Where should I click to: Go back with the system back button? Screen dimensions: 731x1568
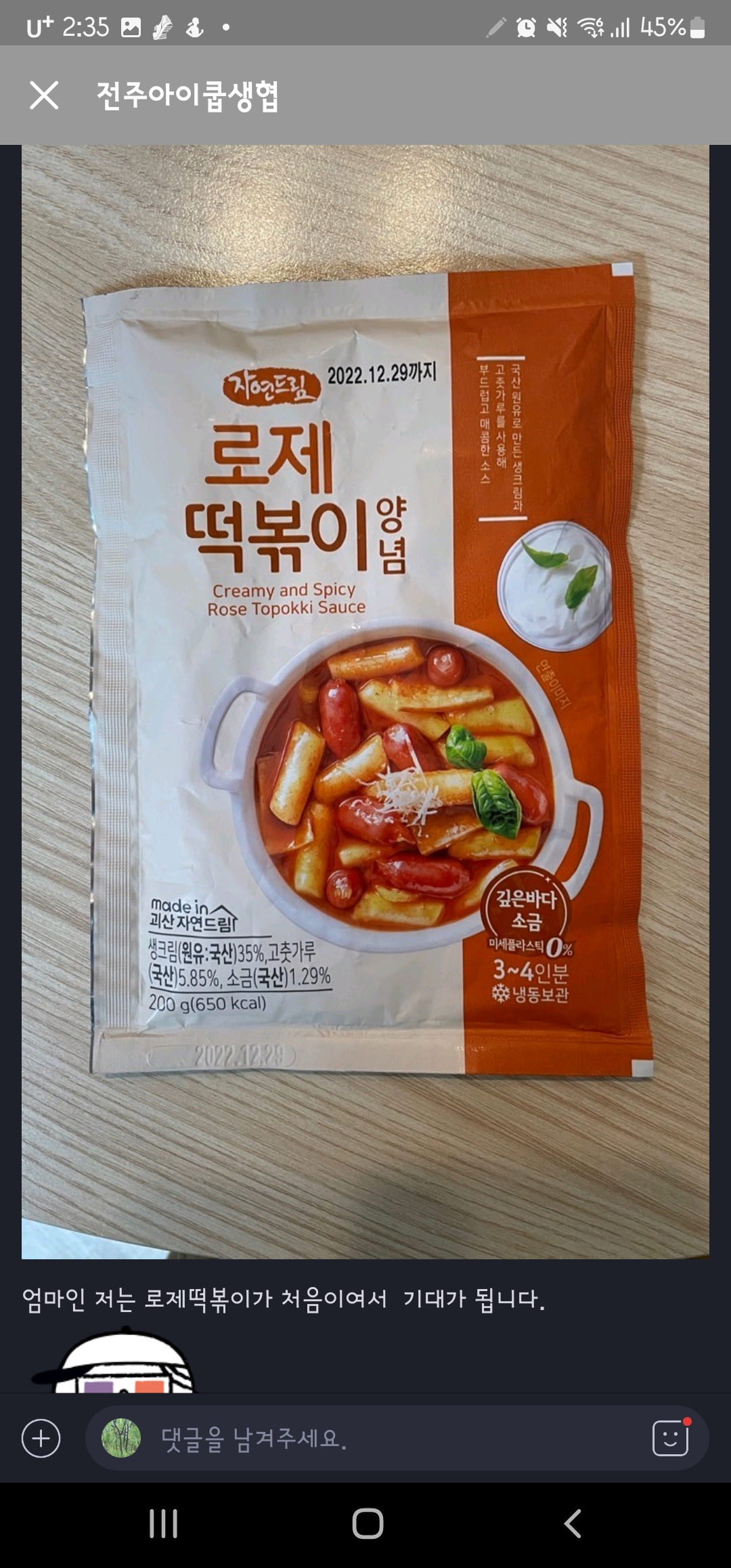coord(573,1524)
